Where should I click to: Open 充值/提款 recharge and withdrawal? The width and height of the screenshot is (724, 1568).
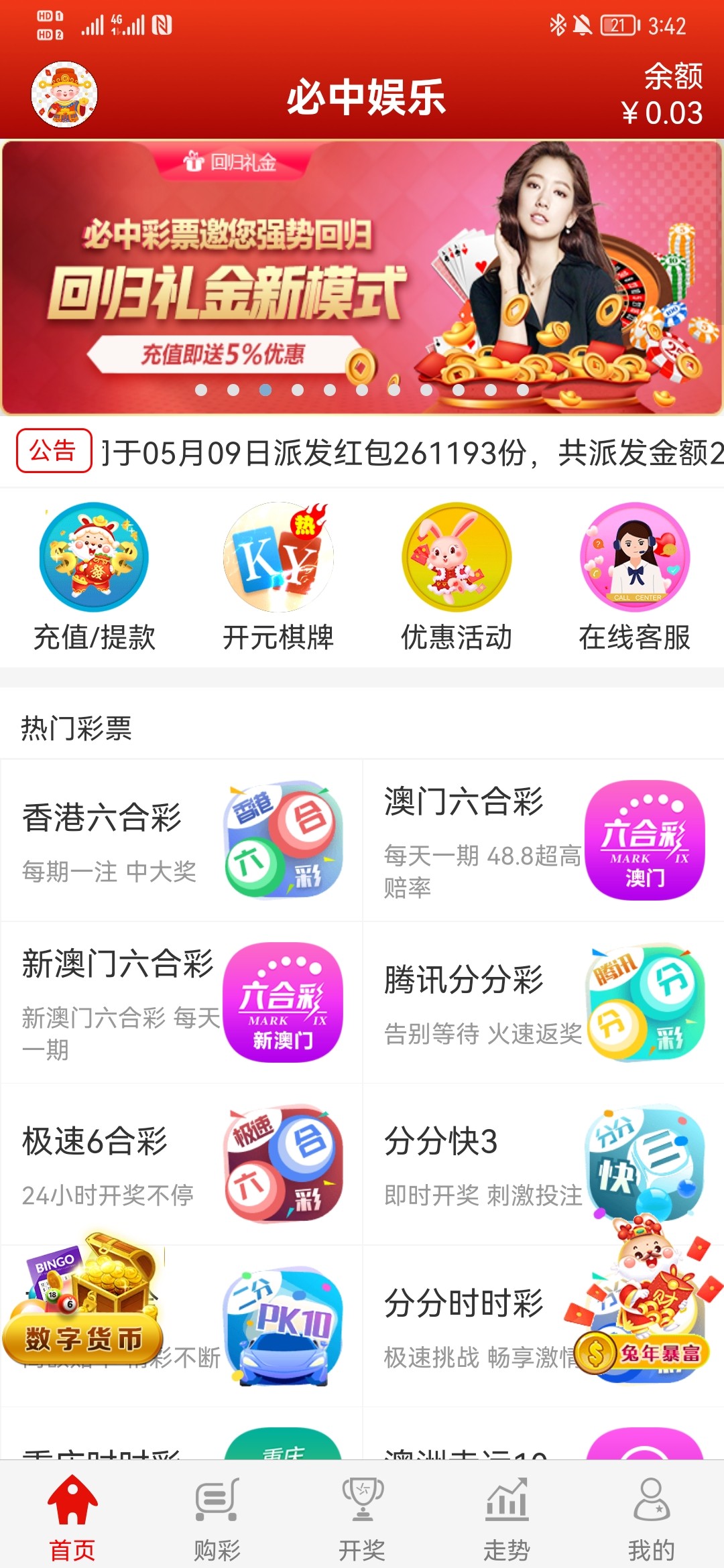[94, 578]
